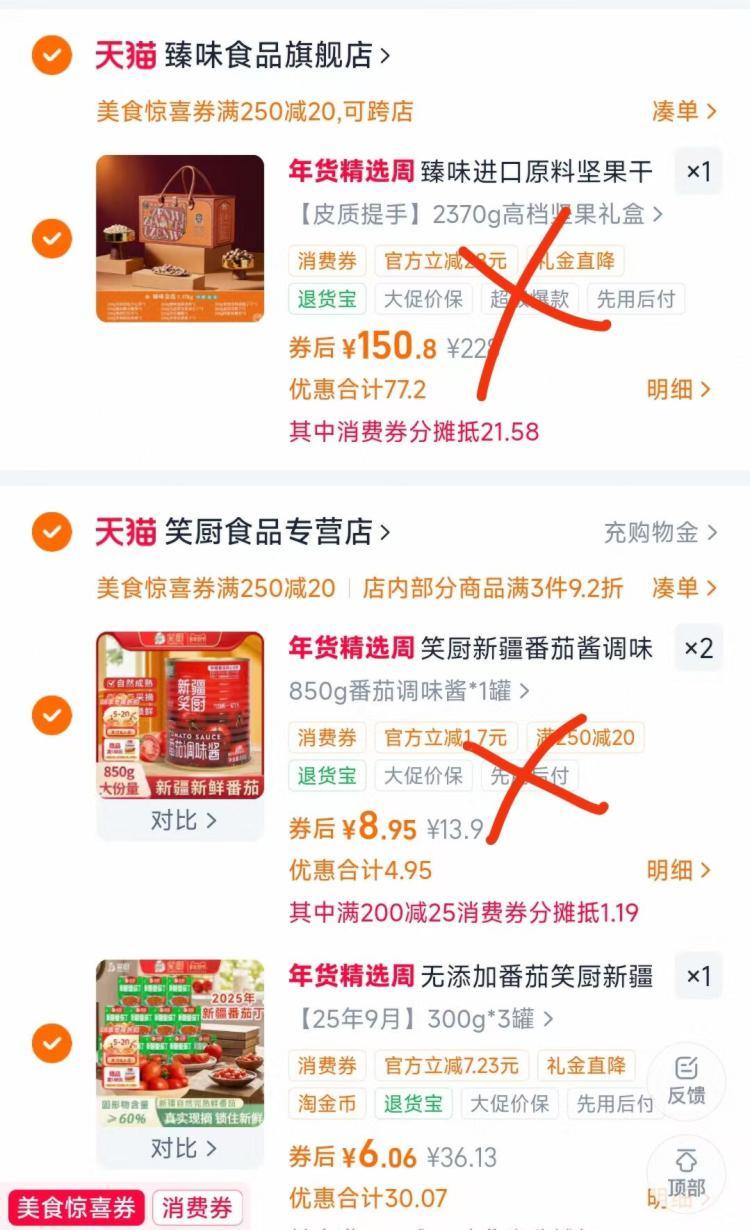Jump back to top with 顶部
750x1230 pixels.
pos(686,1174)
